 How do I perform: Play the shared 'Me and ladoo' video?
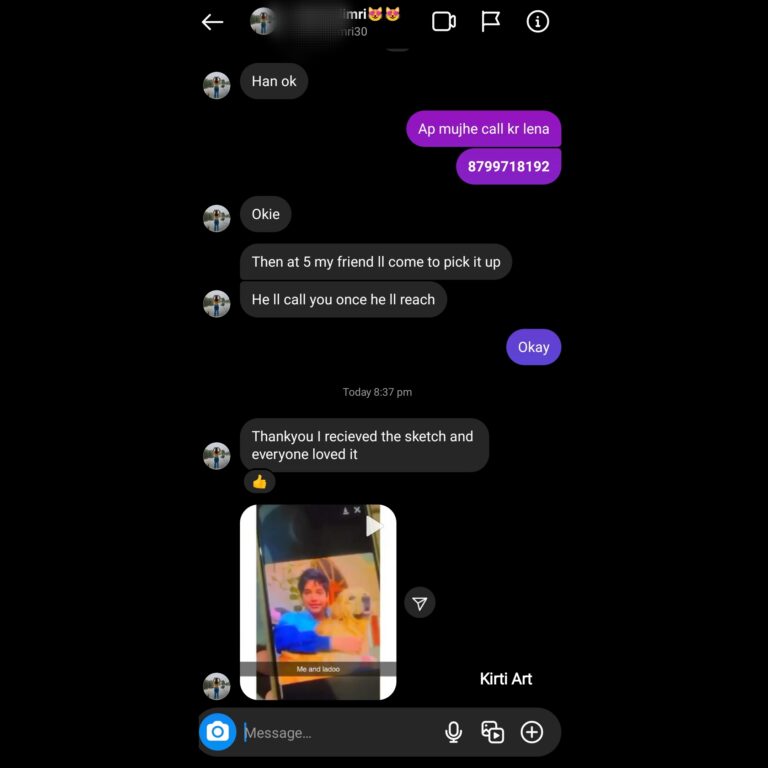[x=318, y=602]
